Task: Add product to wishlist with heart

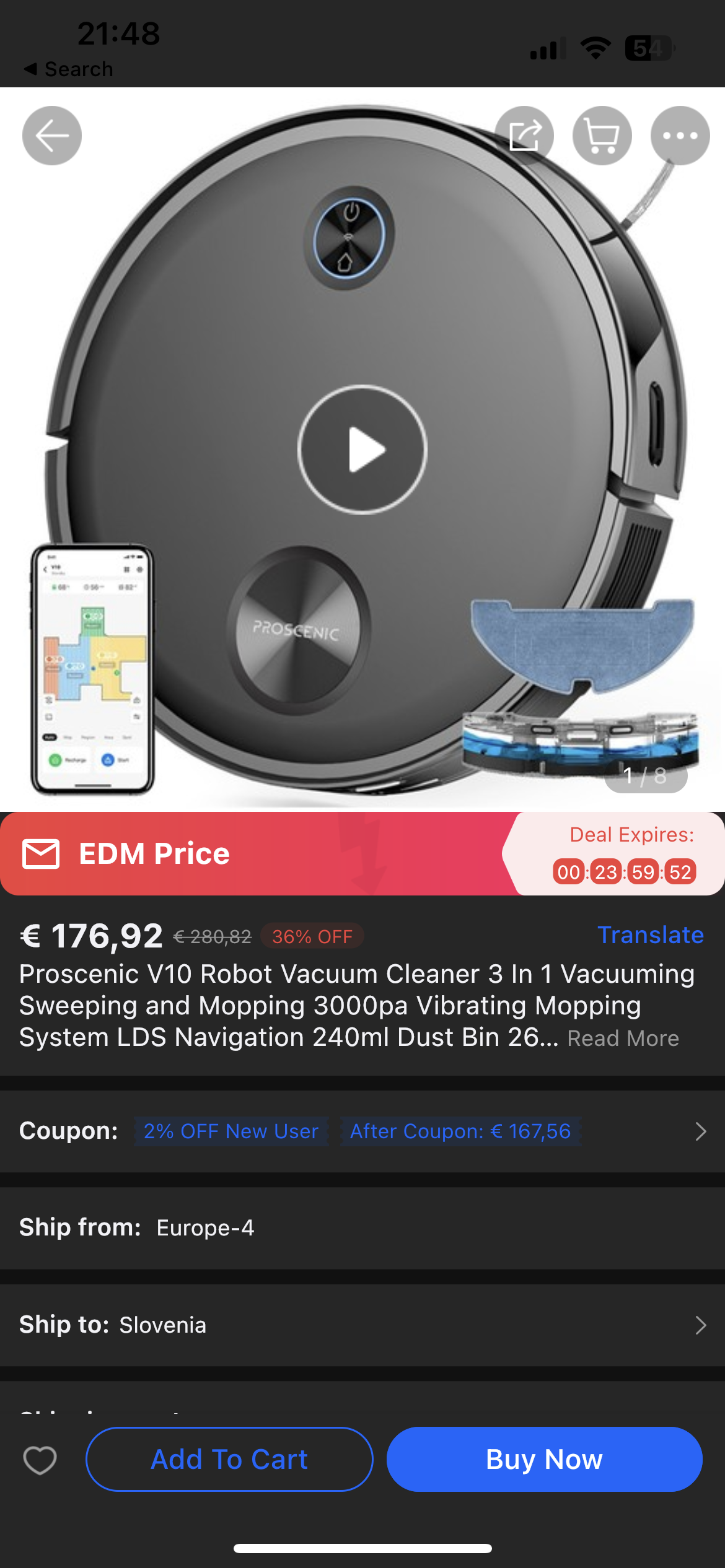Action: tap(40, 1460)
